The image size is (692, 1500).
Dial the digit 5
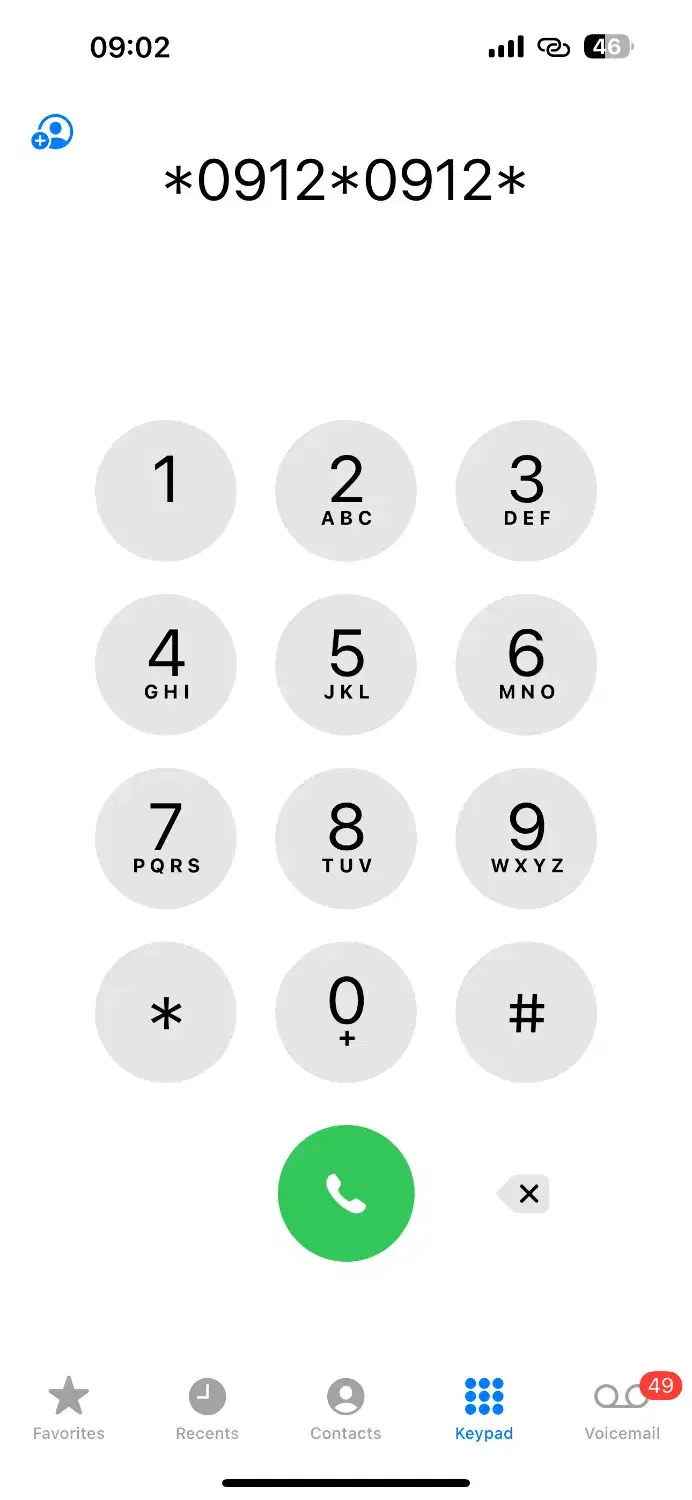(346, 665)
